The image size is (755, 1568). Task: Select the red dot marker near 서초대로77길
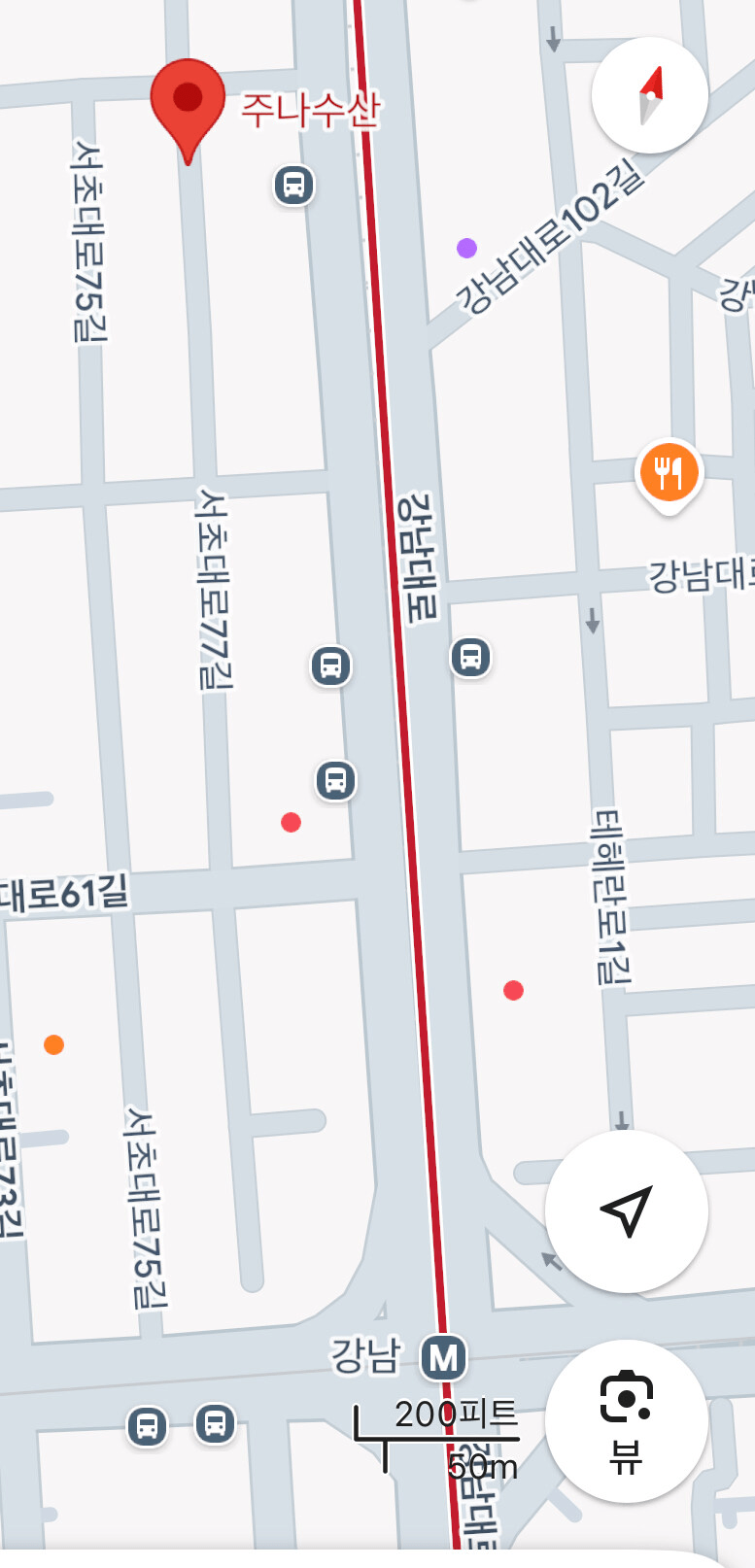(x=289, y=822)
